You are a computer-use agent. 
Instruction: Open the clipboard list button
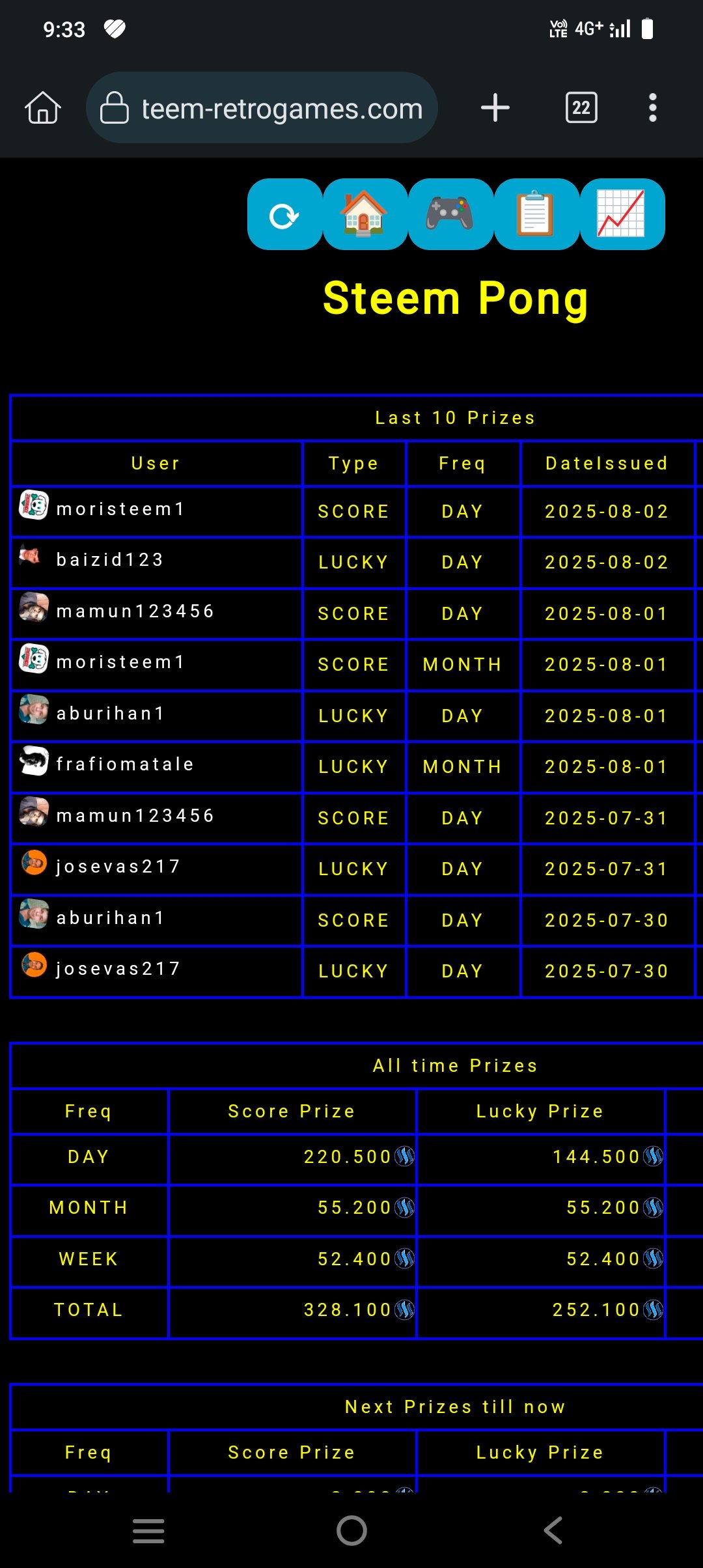pos(536,214)
